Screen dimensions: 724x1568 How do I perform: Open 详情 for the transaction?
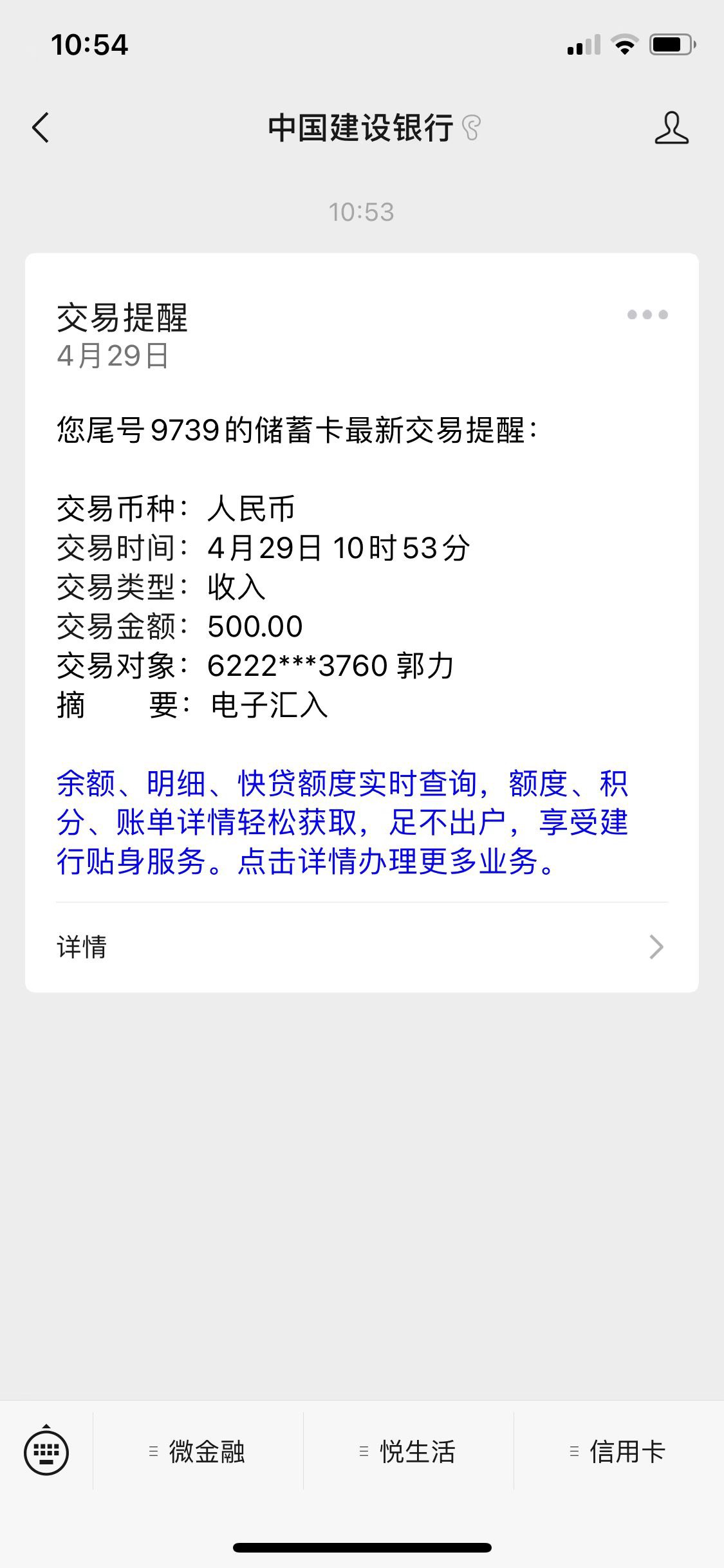click(362, 947)
